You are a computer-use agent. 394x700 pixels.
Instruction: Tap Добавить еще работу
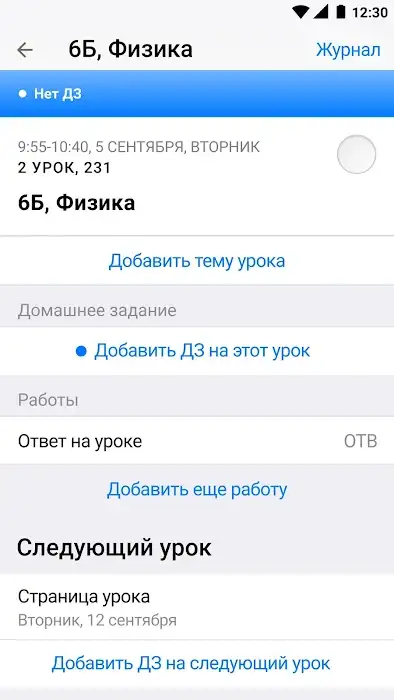click(197, 490)
